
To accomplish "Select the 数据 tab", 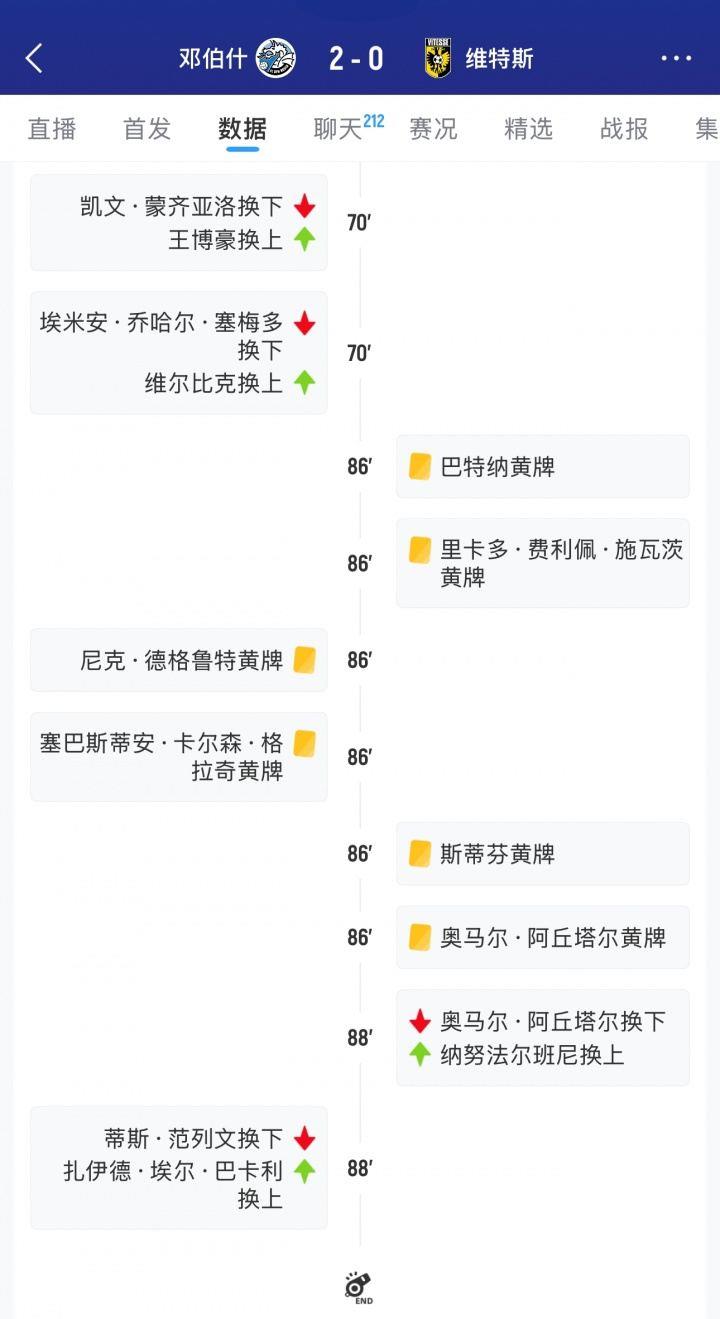I will 242,129.
